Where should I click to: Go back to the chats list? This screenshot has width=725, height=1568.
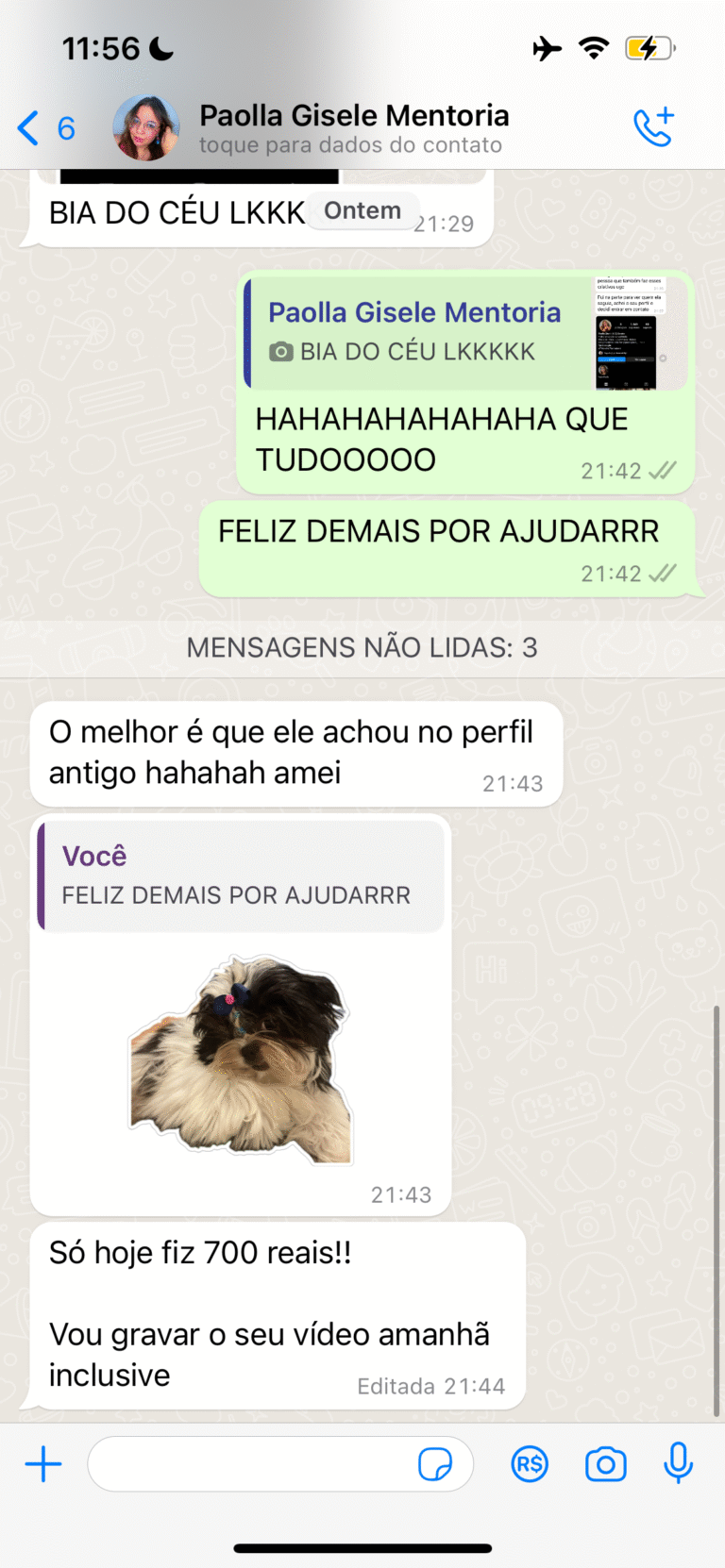point(45,128)
